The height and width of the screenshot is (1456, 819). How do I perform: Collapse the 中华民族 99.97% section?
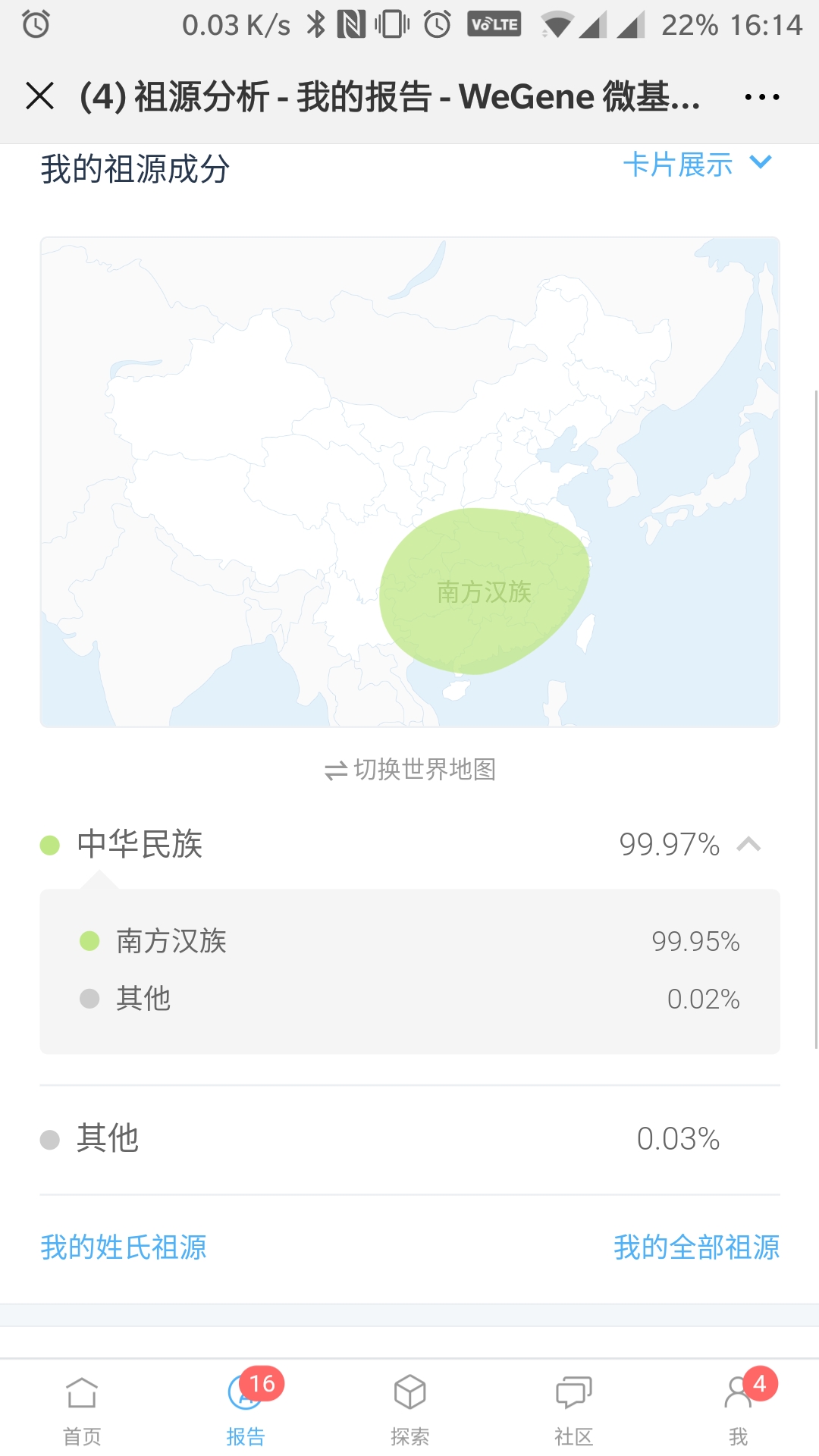click(x=748, y=844)
